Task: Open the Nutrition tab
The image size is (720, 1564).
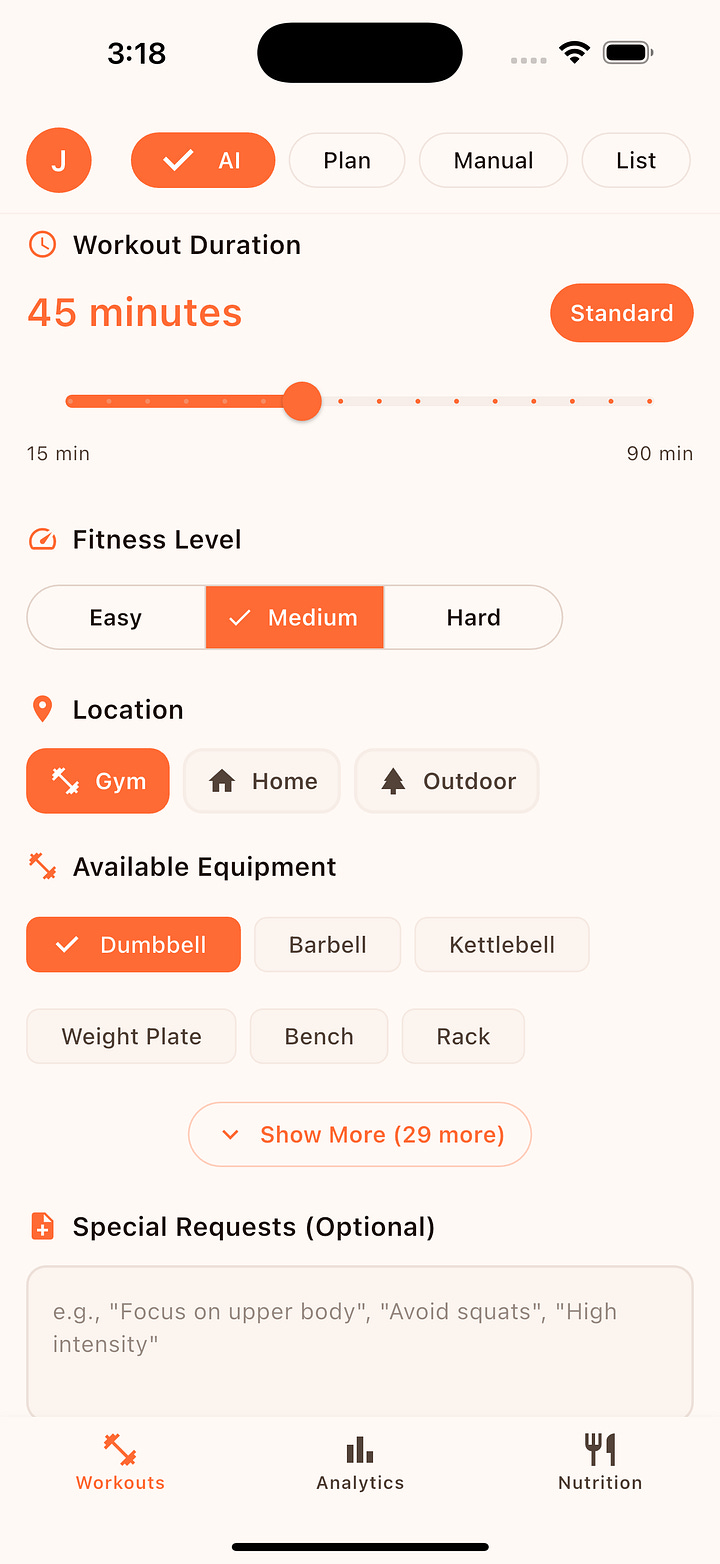Action: click(600, 1464)
